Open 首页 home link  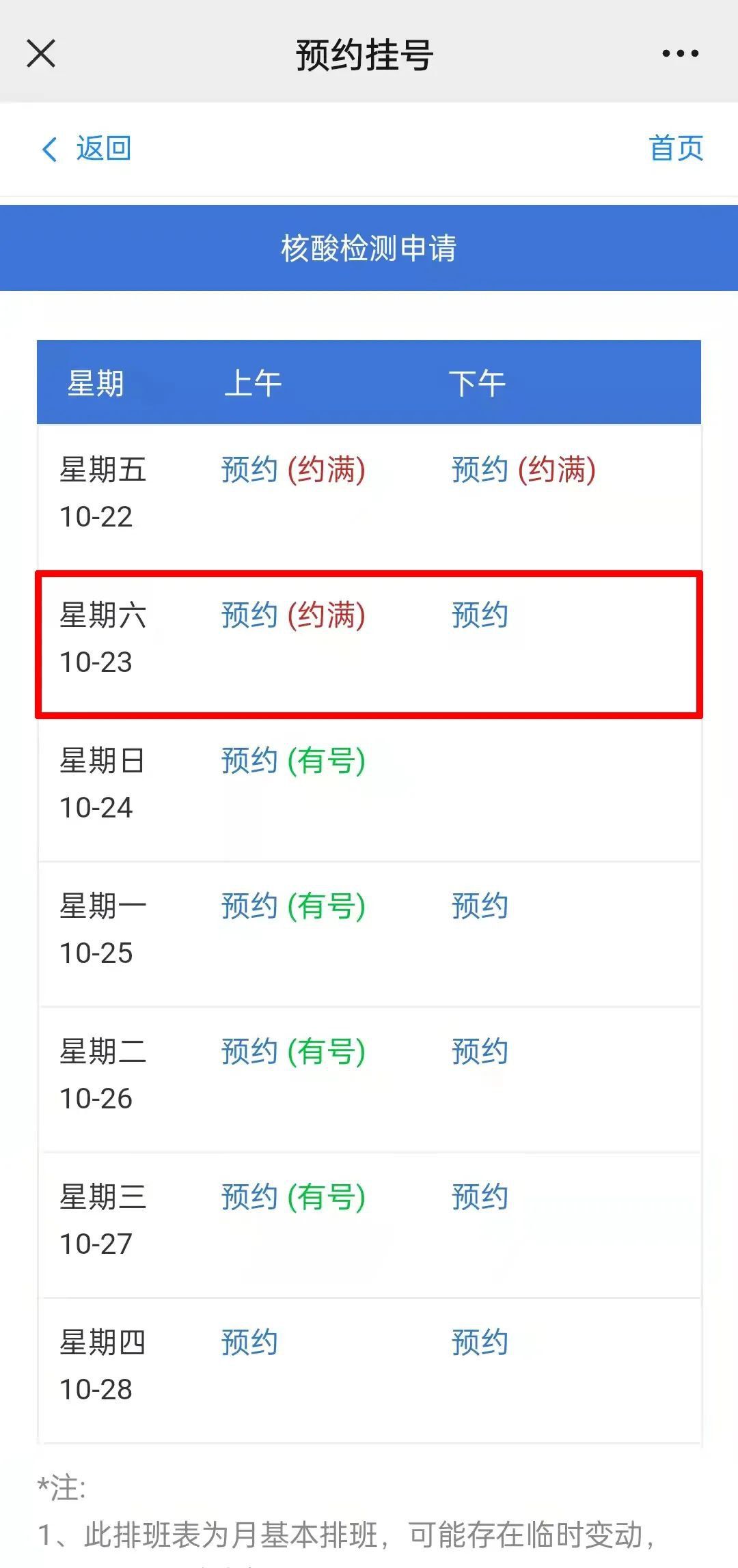click(676, 148)
